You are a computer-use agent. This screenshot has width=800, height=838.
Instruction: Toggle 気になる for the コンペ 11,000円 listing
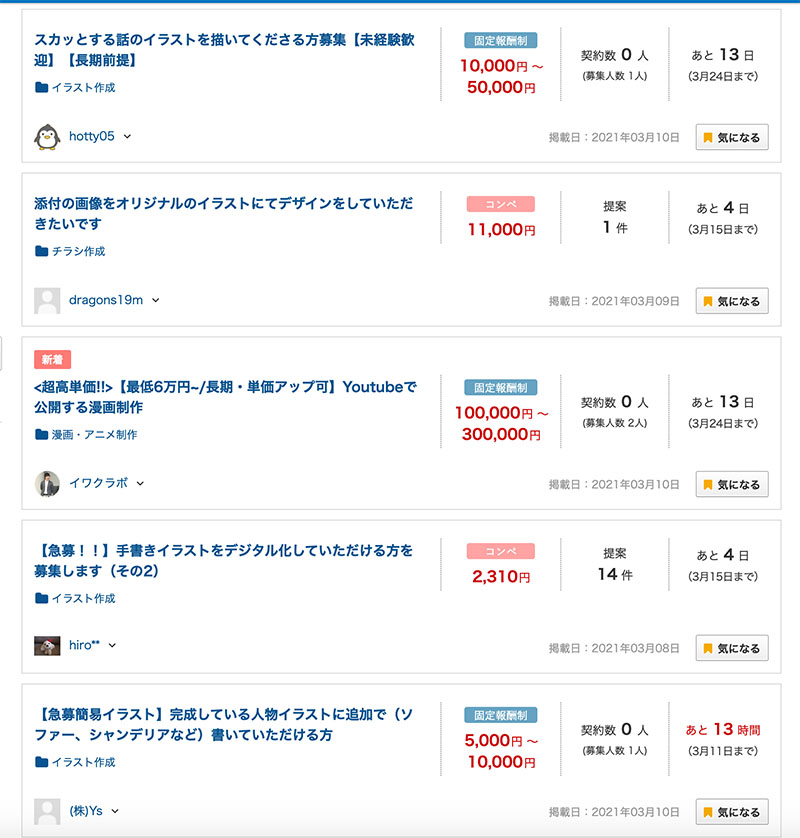731,300
